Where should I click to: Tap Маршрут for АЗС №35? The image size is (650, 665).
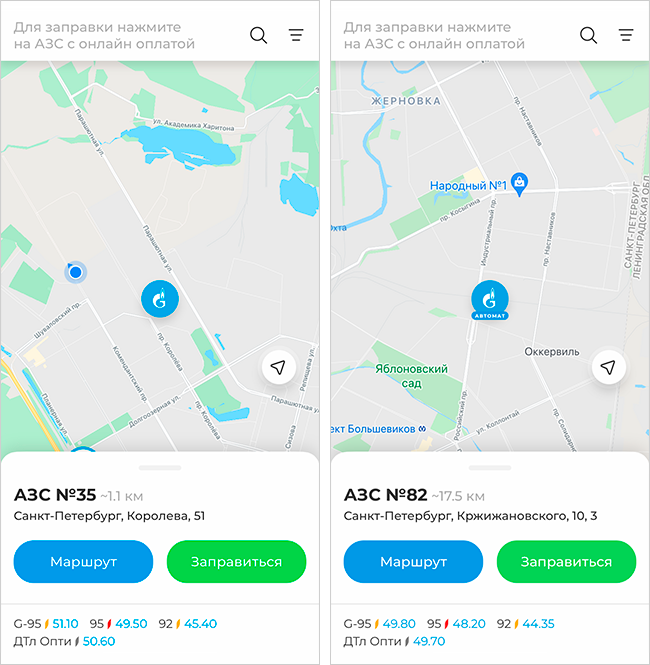click(x=83, y=561)
